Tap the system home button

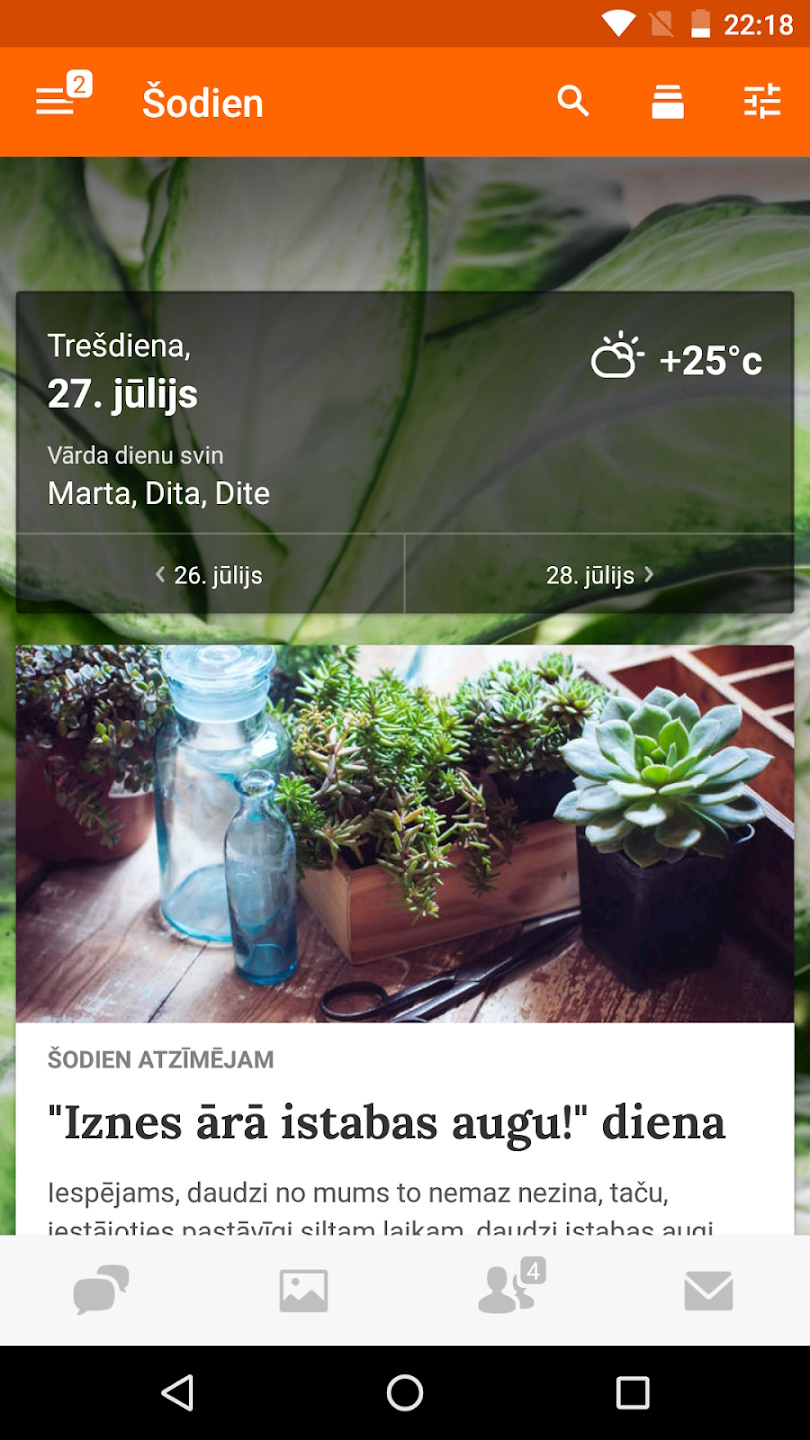(x=405, y=1392)
